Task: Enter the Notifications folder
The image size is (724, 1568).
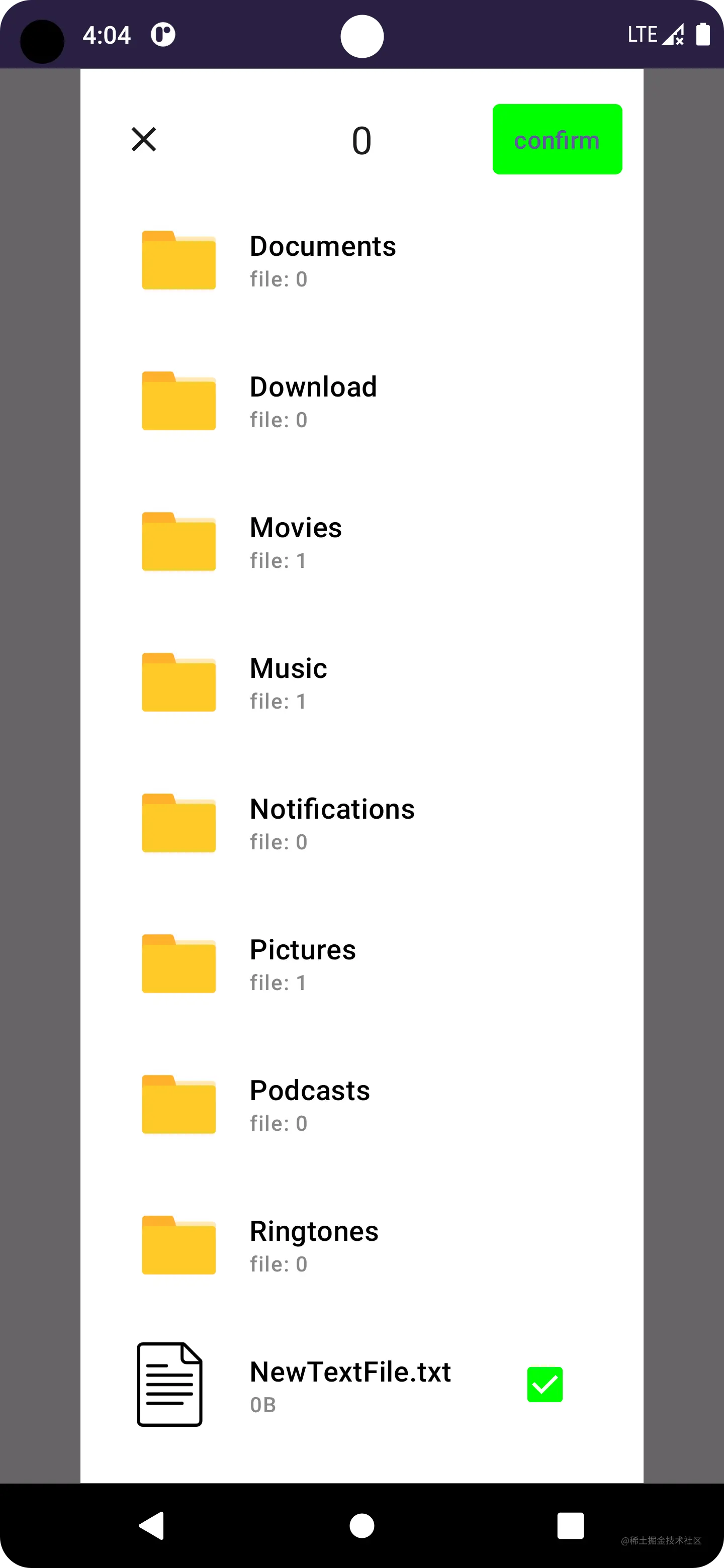Action: tap(332, 823)
